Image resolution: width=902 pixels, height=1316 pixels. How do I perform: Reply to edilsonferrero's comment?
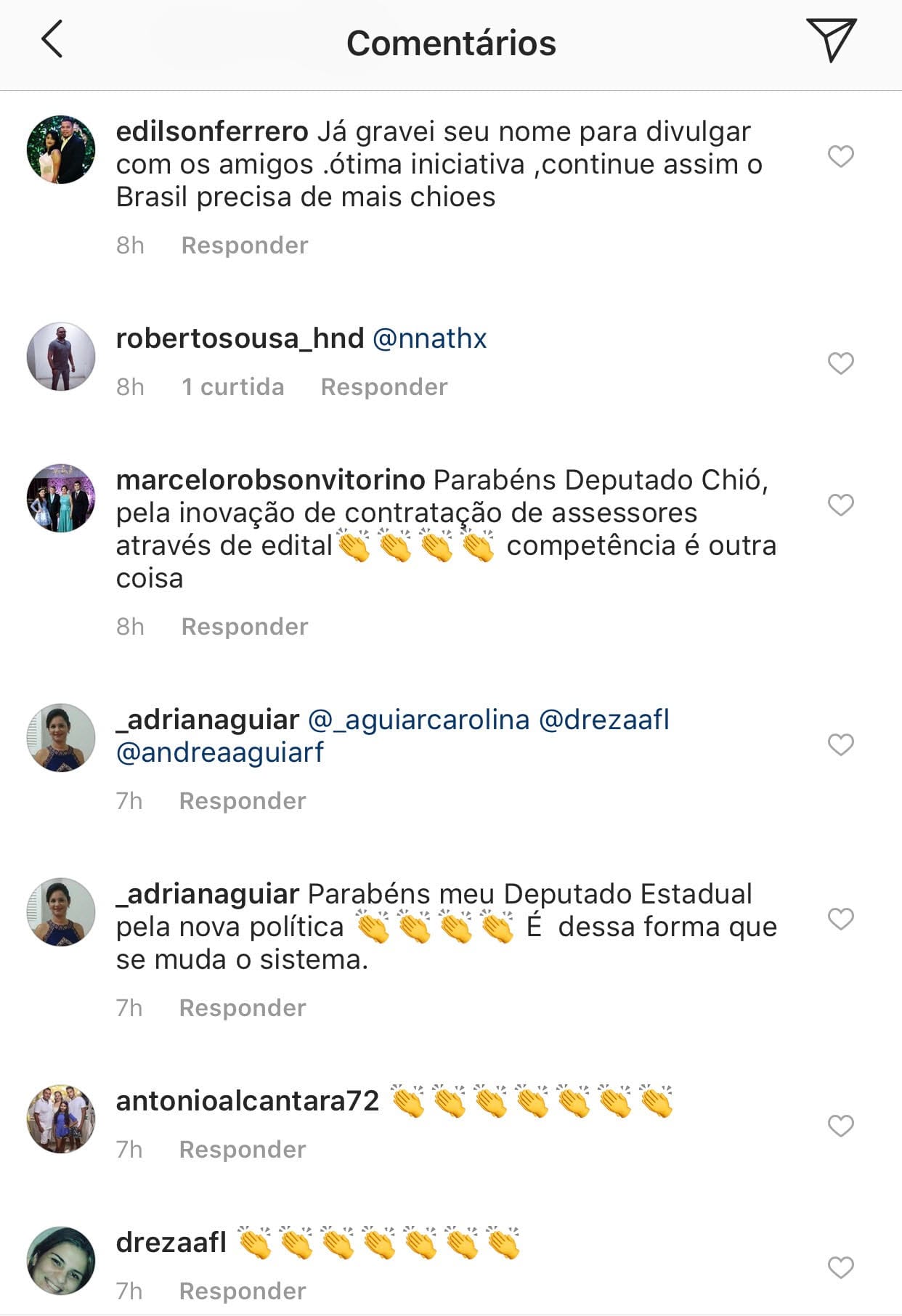[x=245, y=245]
